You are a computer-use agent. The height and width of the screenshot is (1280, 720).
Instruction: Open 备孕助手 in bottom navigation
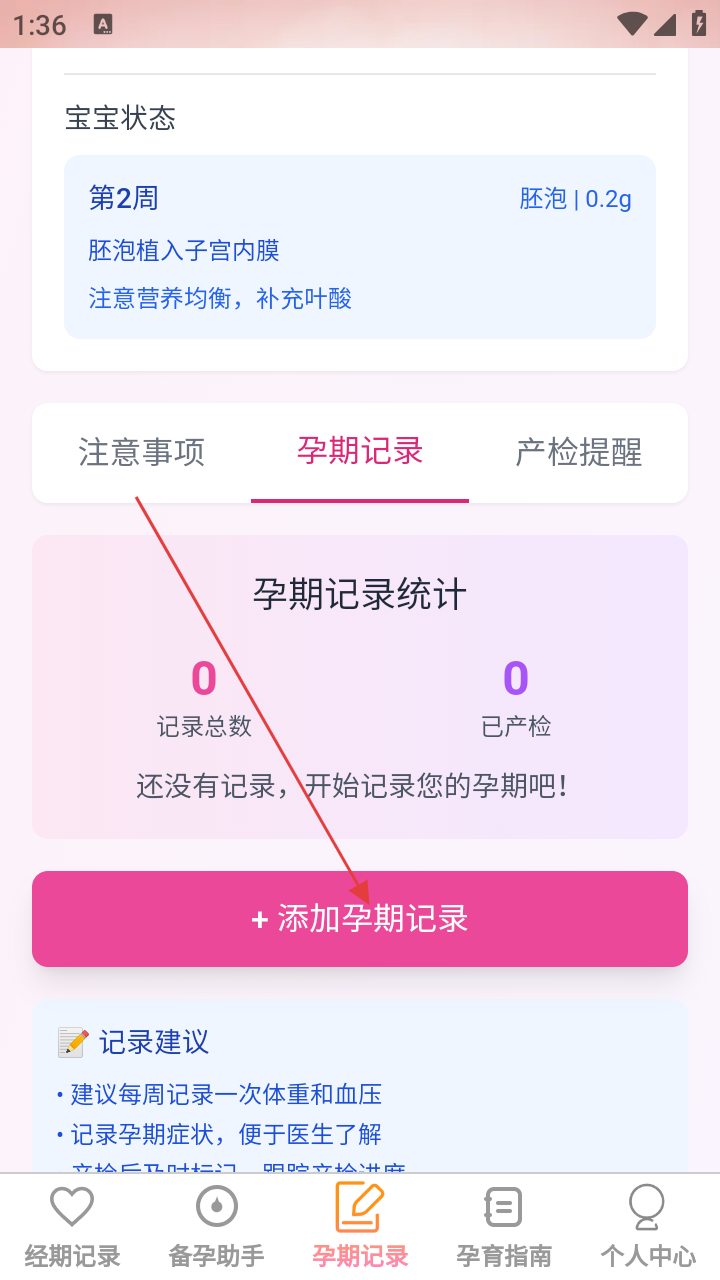(x=216, y=1227)
